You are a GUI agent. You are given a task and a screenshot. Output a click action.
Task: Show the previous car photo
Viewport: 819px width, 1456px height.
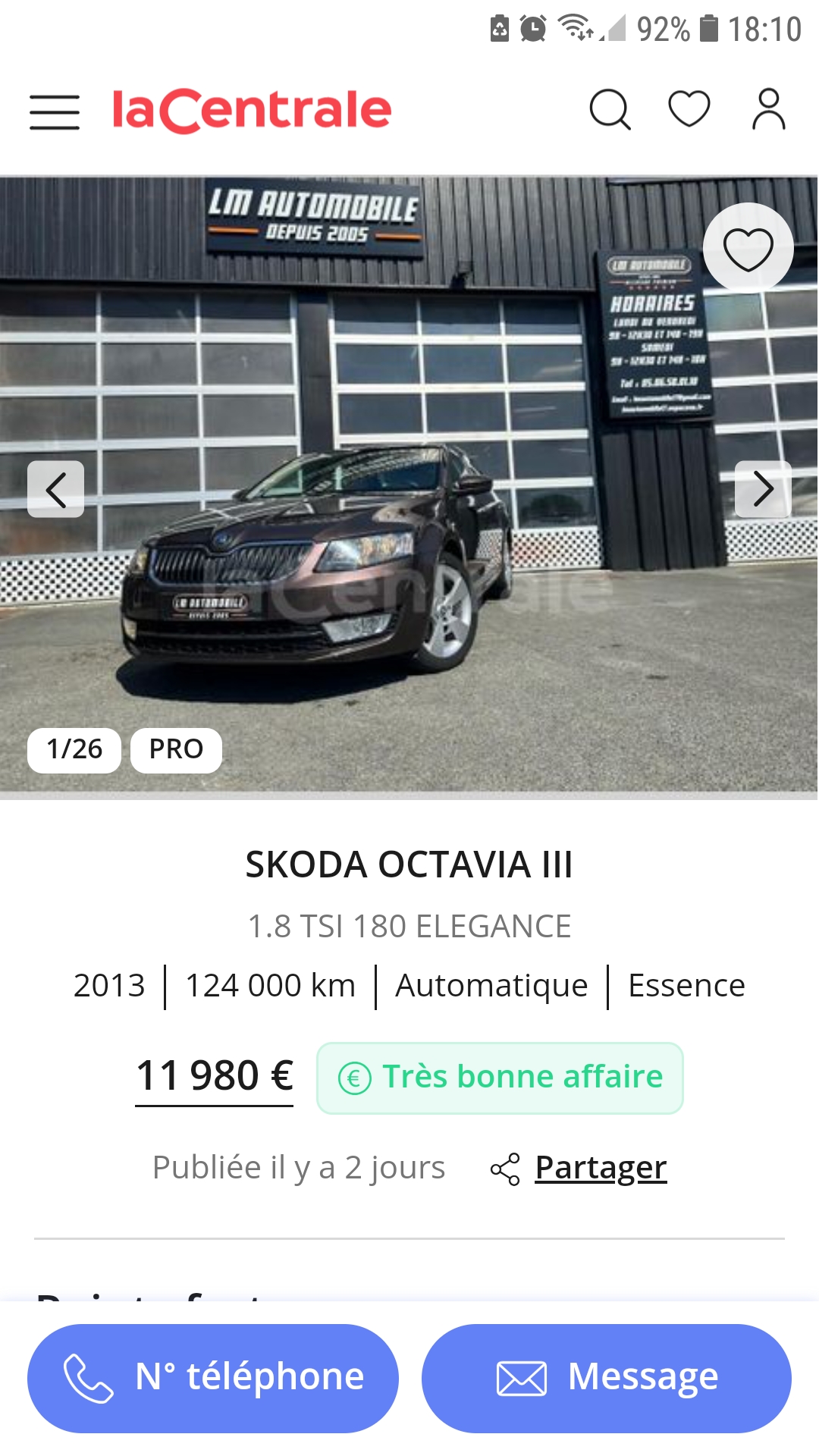(56, 489)
